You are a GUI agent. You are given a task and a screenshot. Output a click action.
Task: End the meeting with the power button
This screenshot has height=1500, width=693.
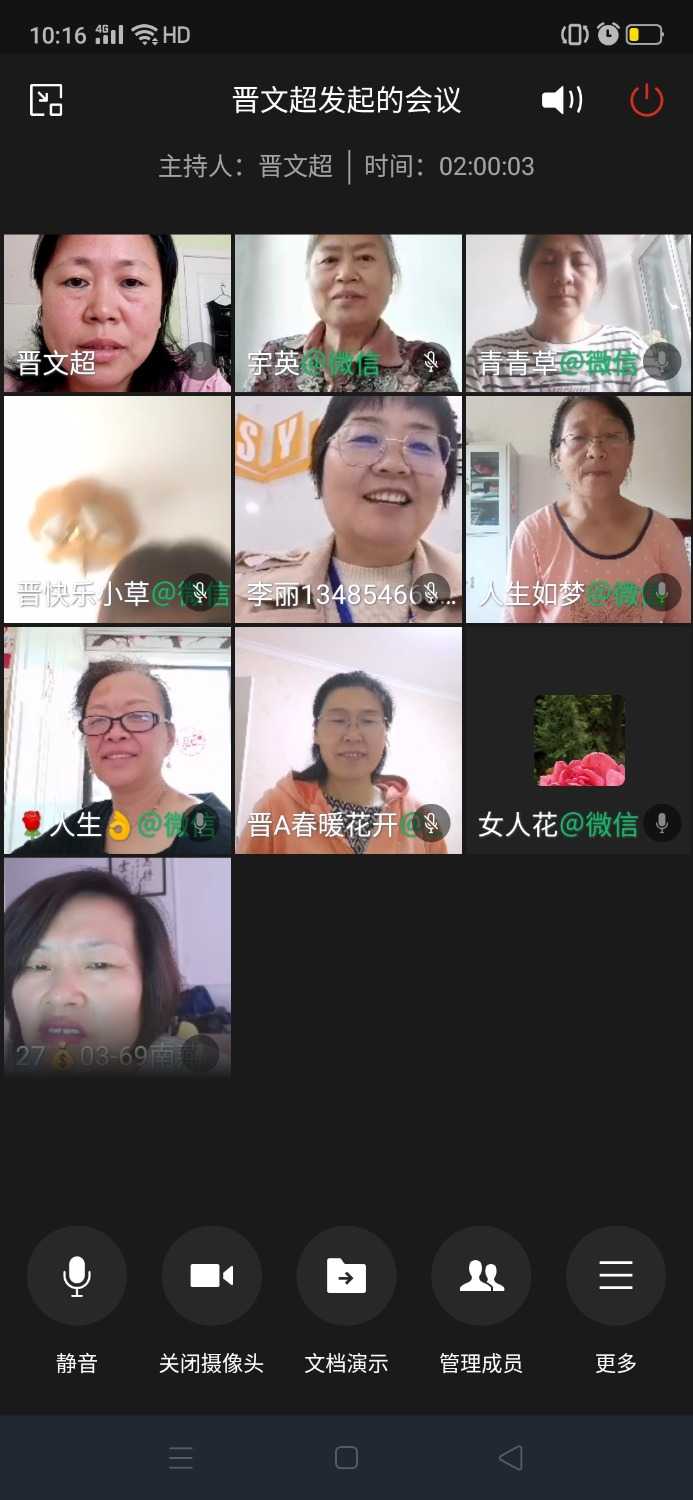point(646,100)
